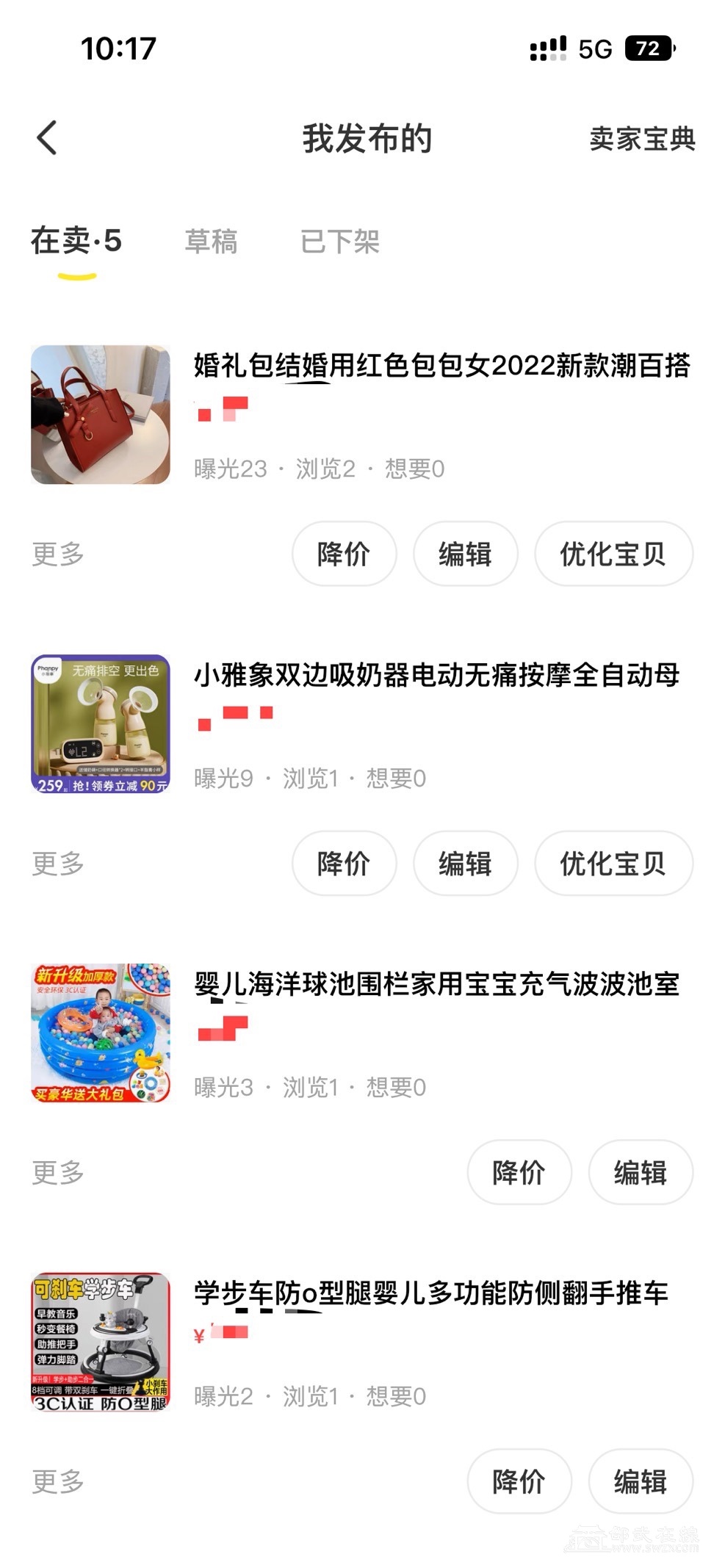Select the 在卖·5 tab
This screenshot has height=1568, width=725.
[x=76, y=242]
